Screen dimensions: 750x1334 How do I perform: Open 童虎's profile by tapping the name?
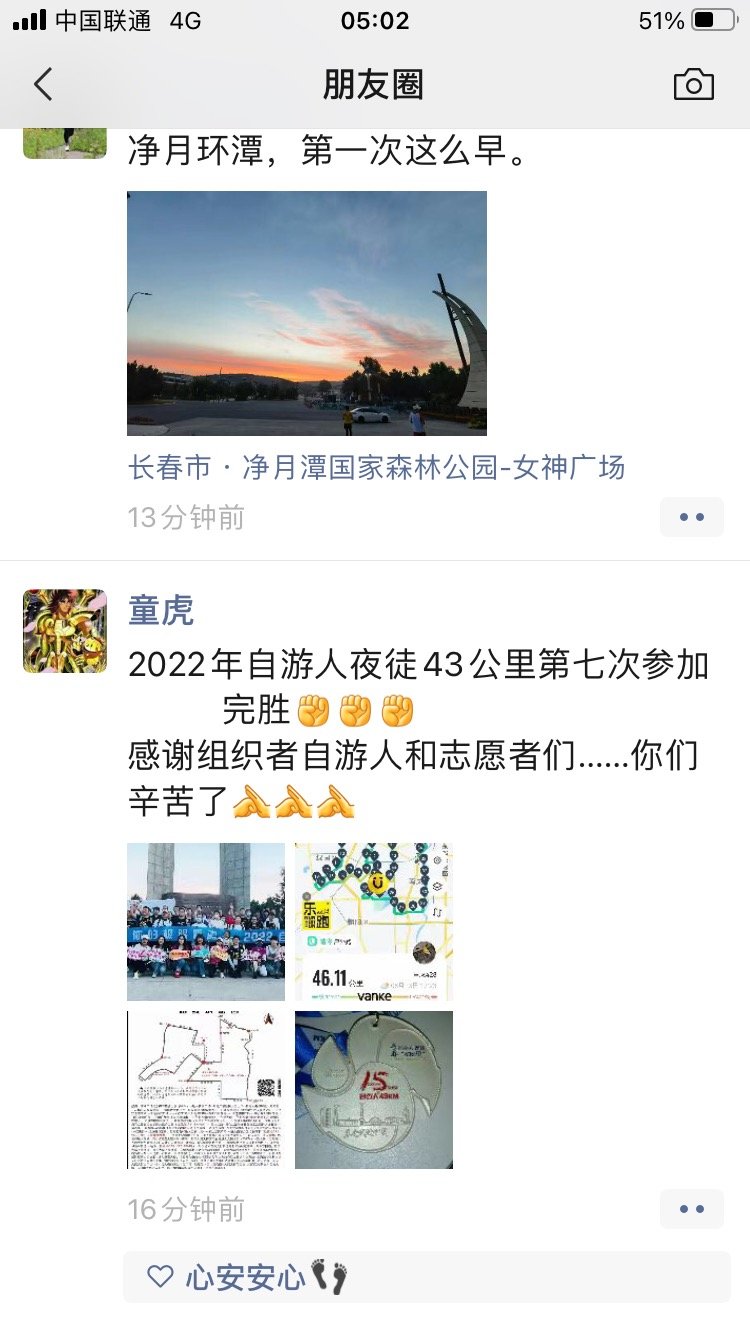point(161,610)
